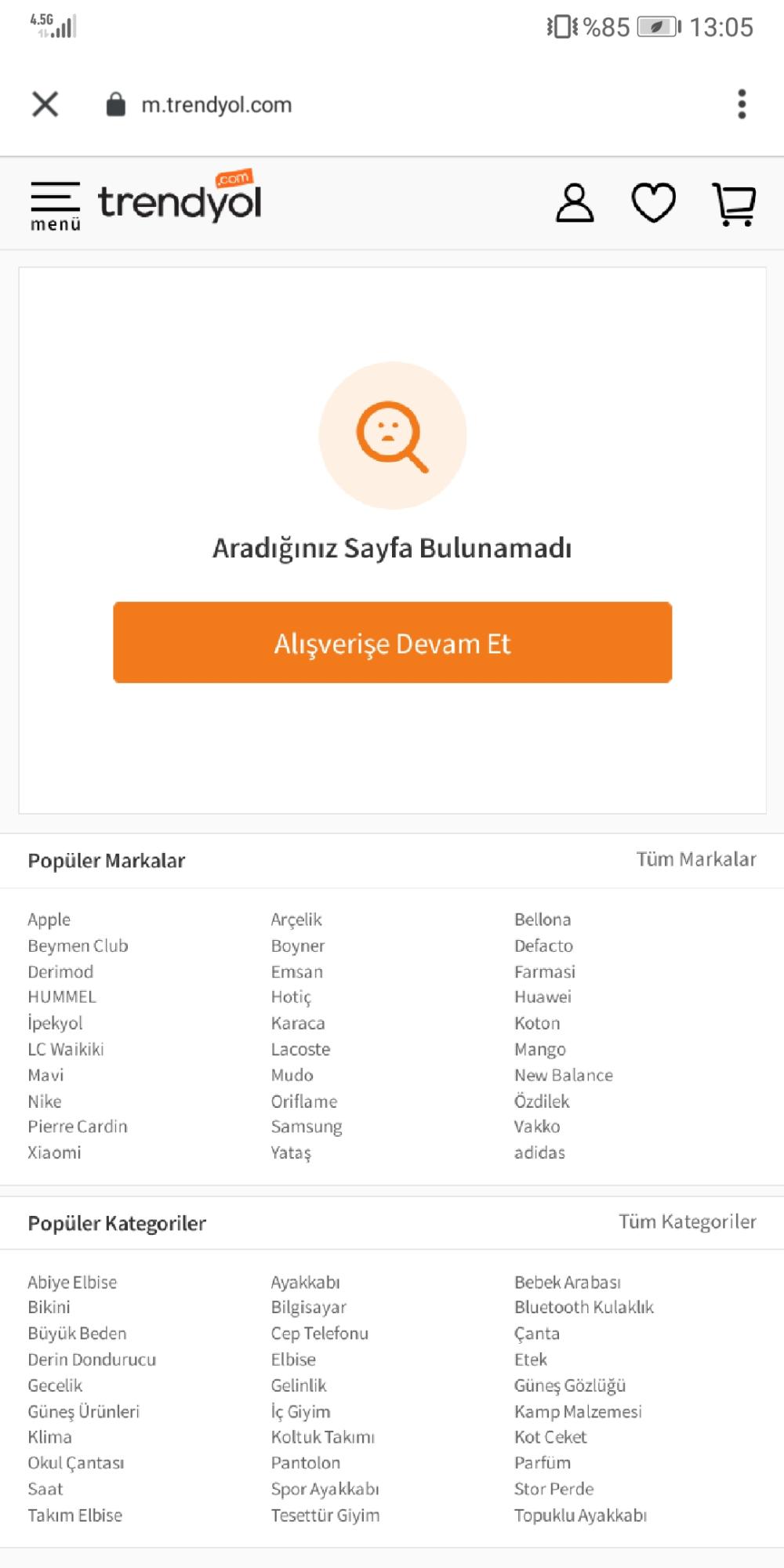The width and height of the screenshot is (784, 1568).
Task: Open the shopping cart
Action: [734, 204]
